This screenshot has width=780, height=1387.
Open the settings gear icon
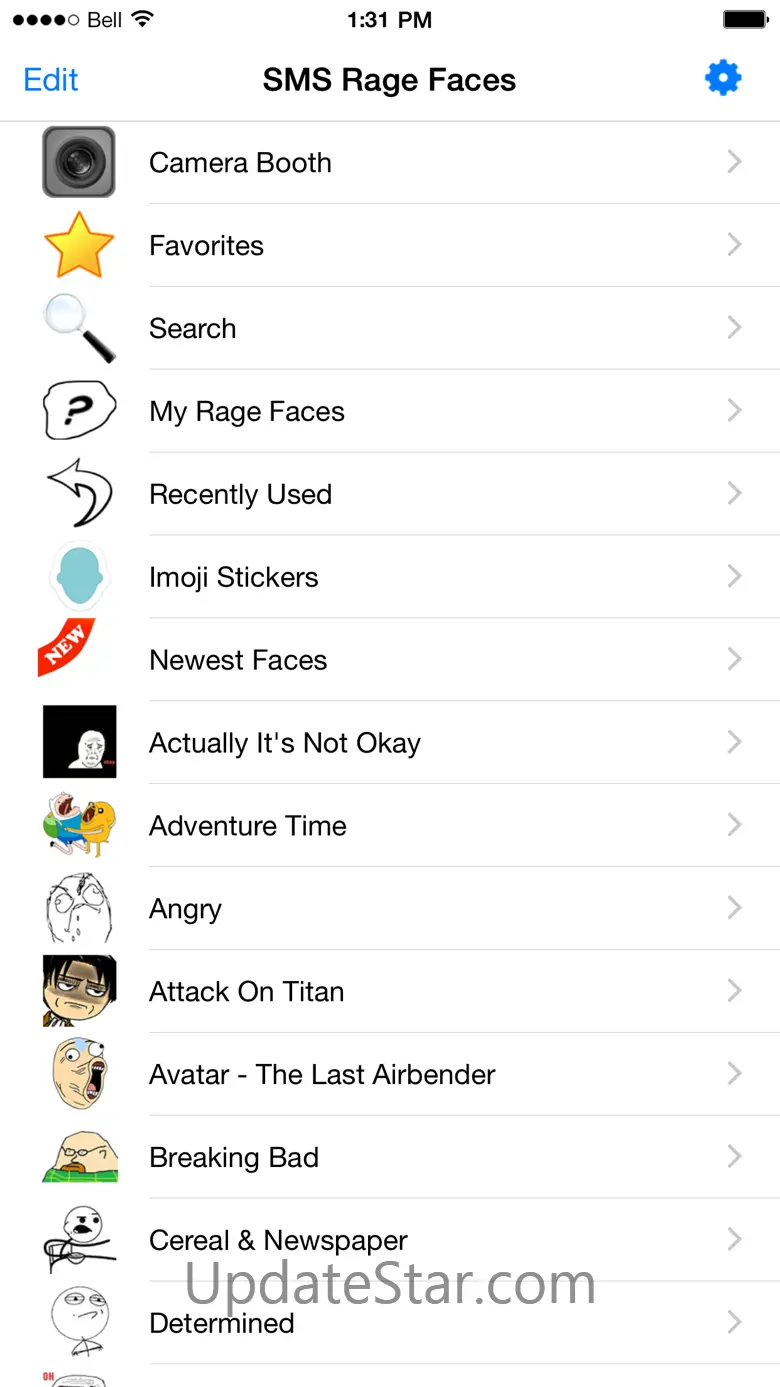[722, 78]
